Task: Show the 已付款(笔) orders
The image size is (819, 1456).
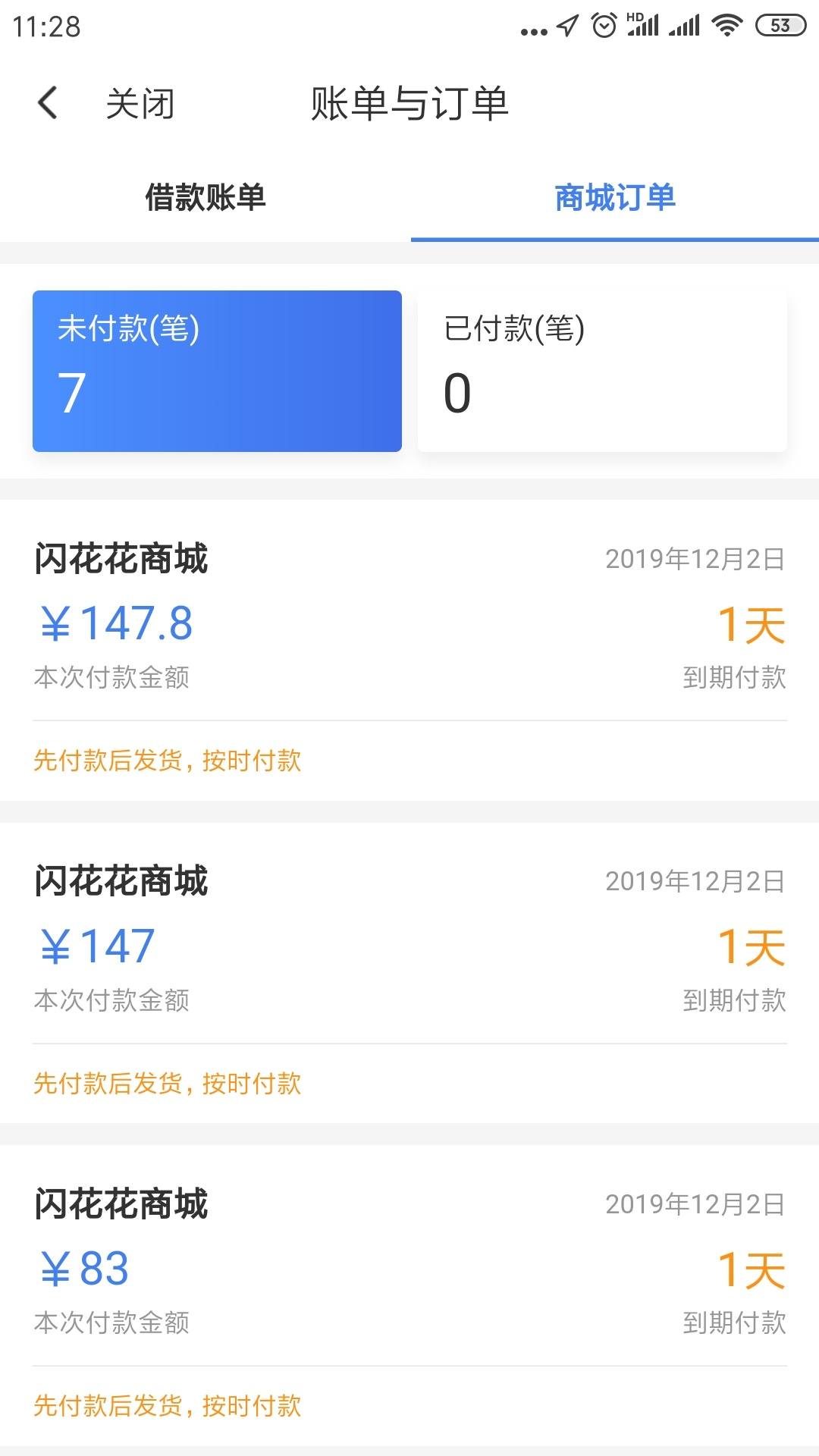Action: tap(602, 371)
